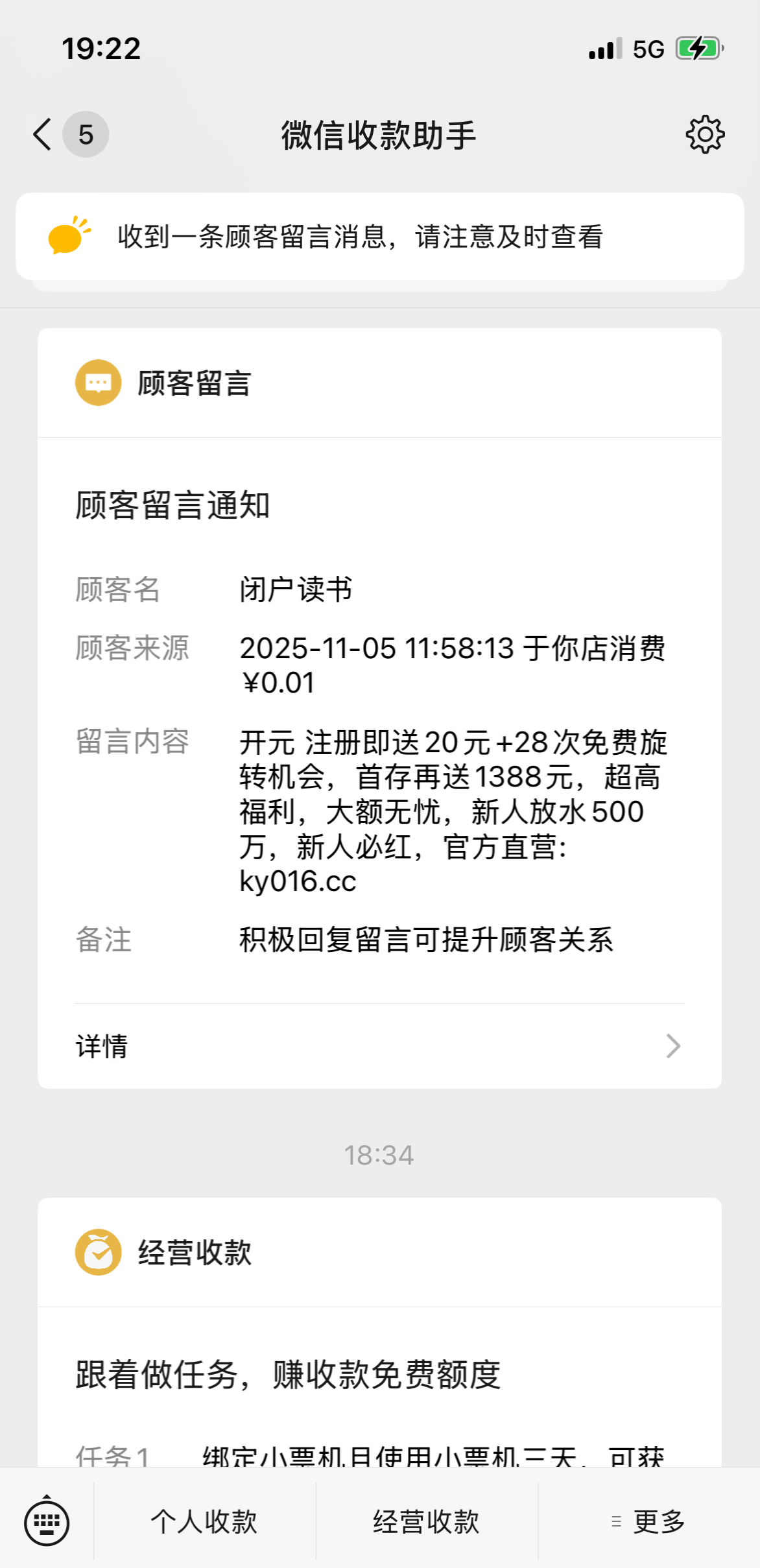Image resolution: width=760 pixels, height=1568 pixels.
Task: Tap the yellow 顾客留言 chat bubble icon
Action: tap(98, 383)
